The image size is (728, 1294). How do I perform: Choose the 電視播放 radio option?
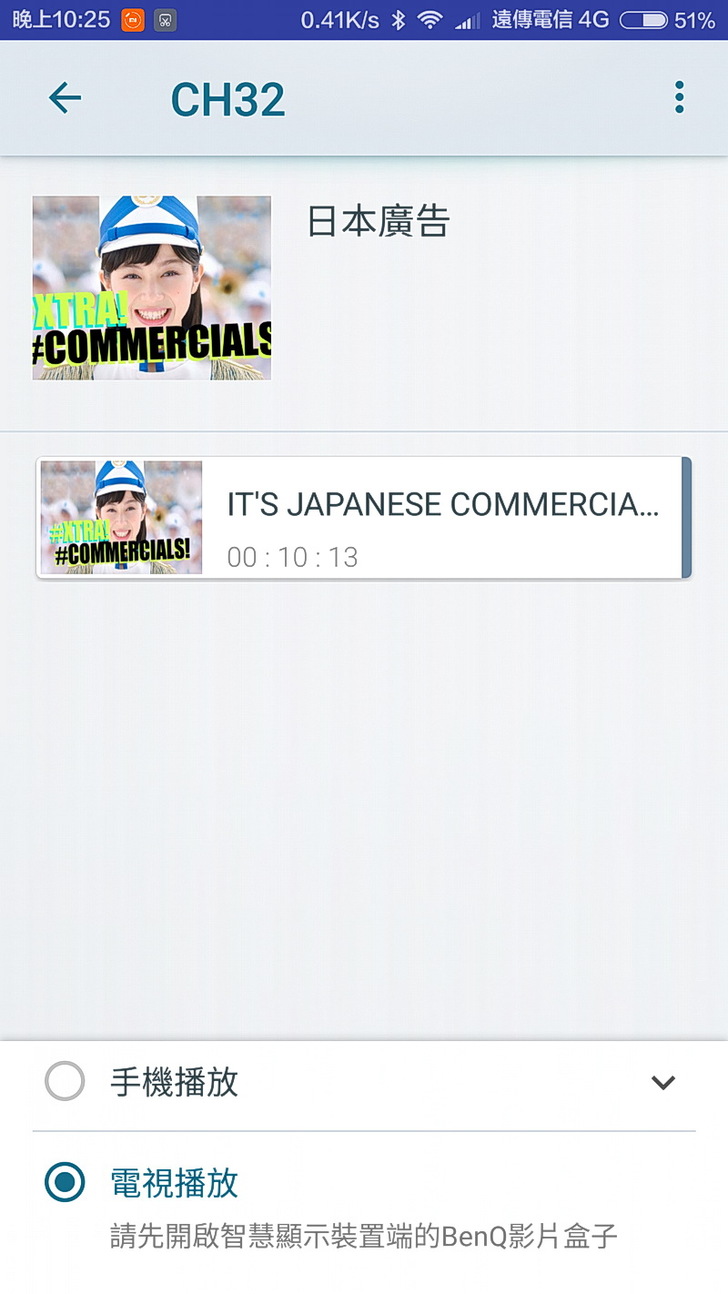tap(65, 1183)
